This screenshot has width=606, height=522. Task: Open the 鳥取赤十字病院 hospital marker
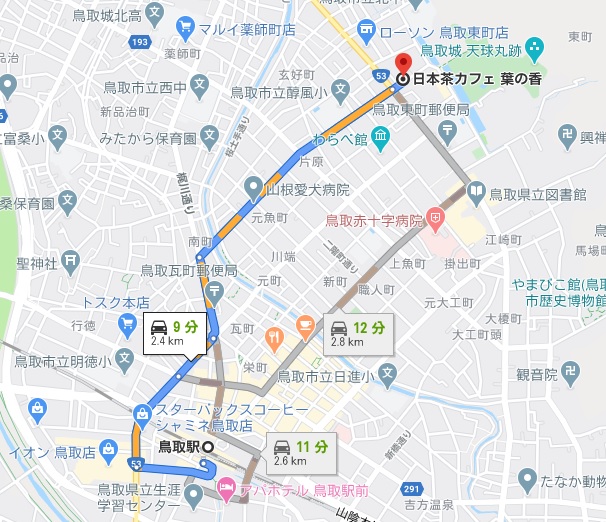[x=435, y=216]
